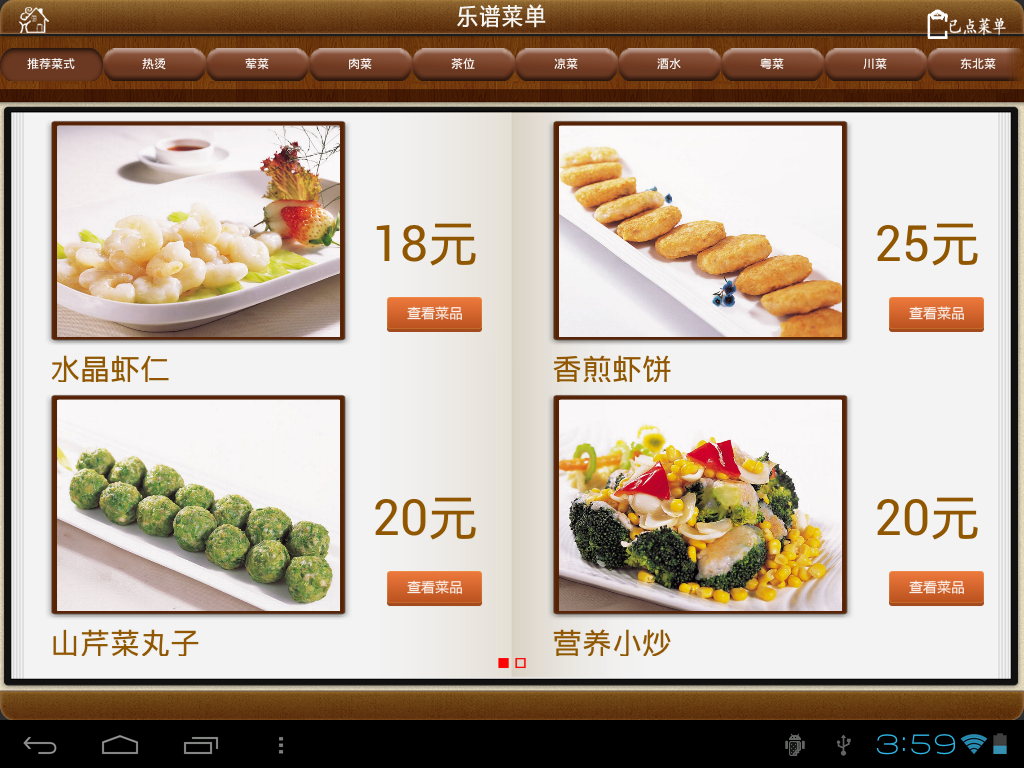
Task: Tap the system back button
Action: [x=41, y=745]
